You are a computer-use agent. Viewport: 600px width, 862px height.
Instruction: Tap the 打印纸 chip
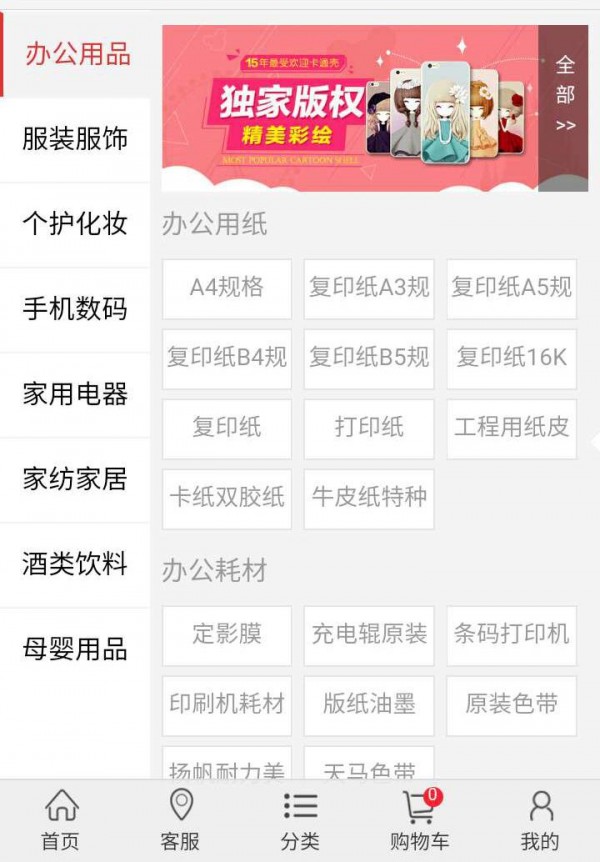point(369,428)
